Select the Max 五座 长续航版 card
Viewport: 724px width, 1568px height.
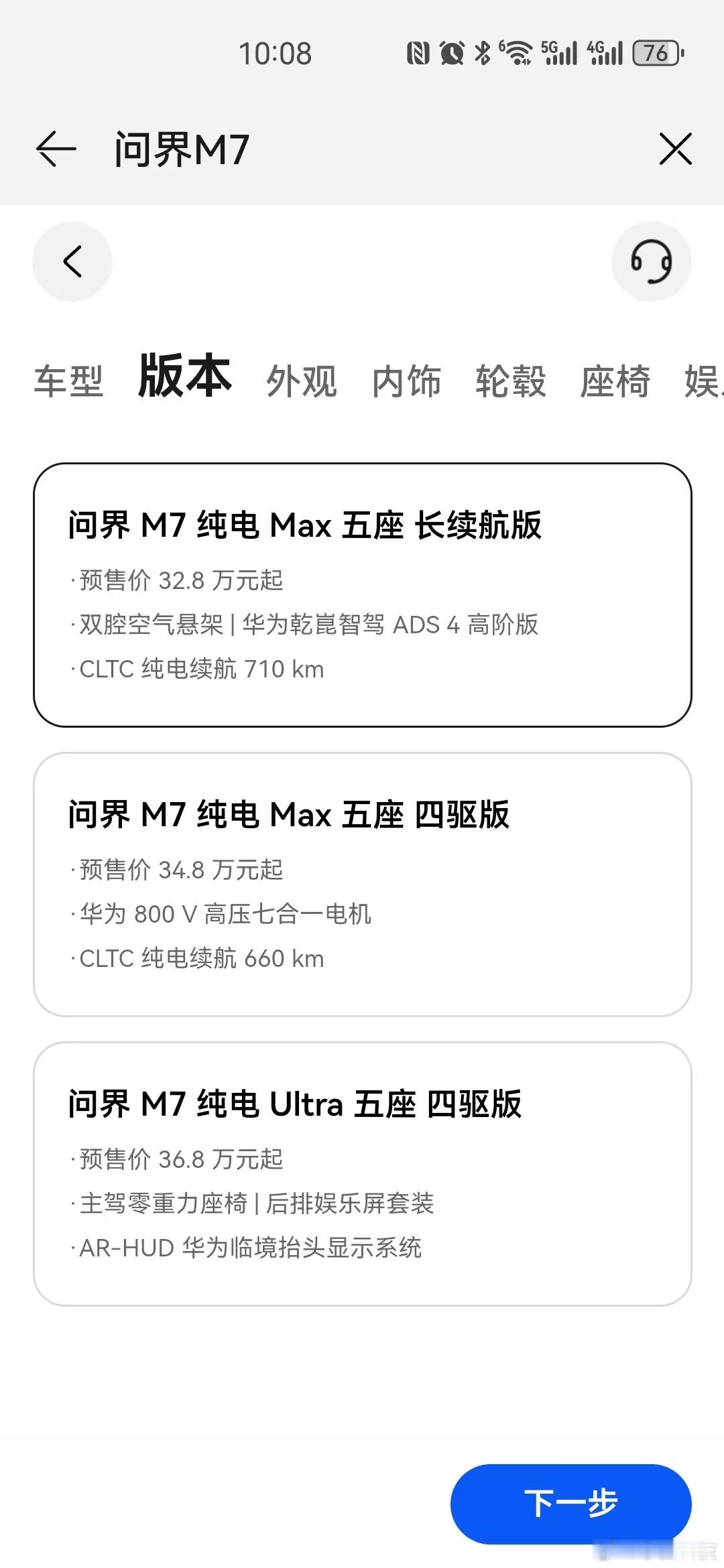tap(362, 594)
